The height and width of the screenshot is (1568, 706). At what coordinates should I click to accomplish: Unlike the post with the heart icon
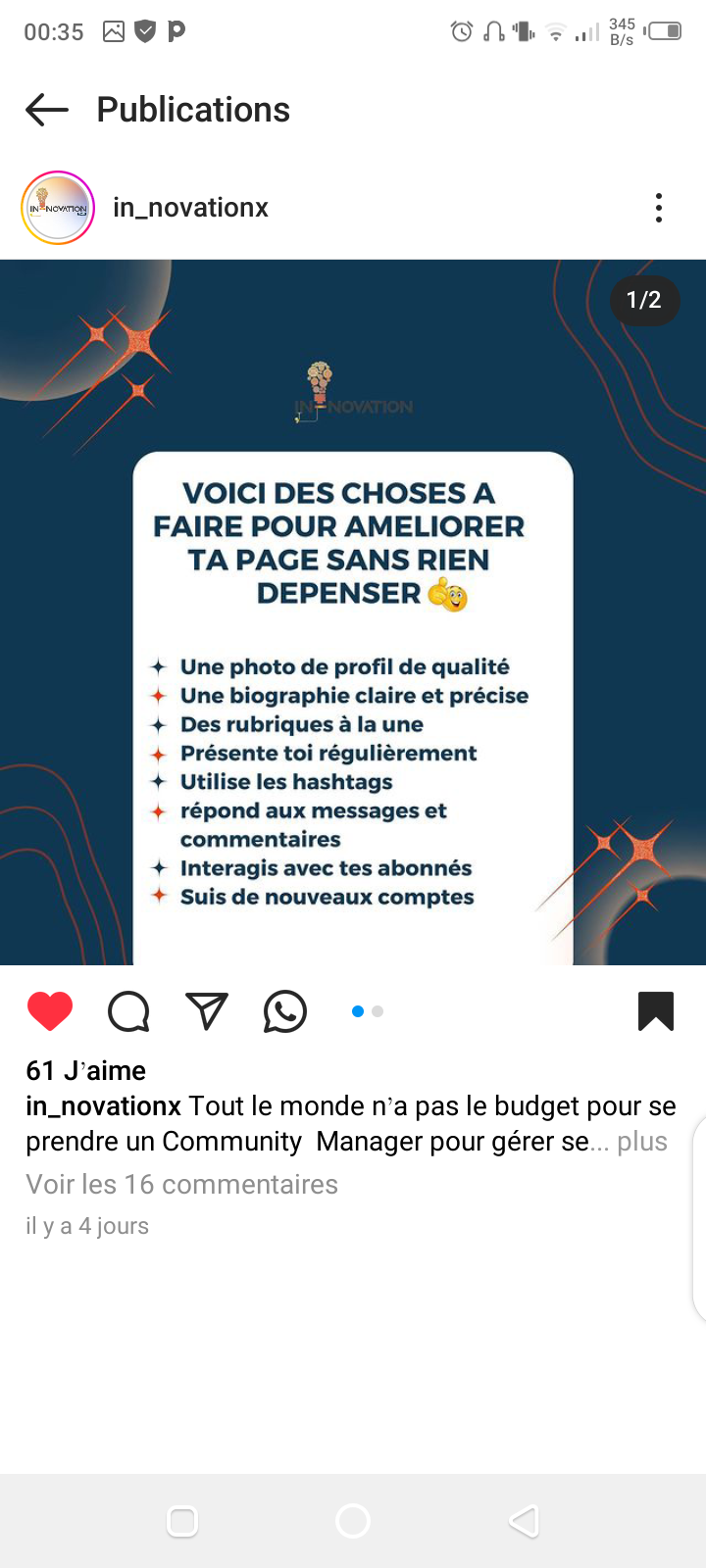50,1011
